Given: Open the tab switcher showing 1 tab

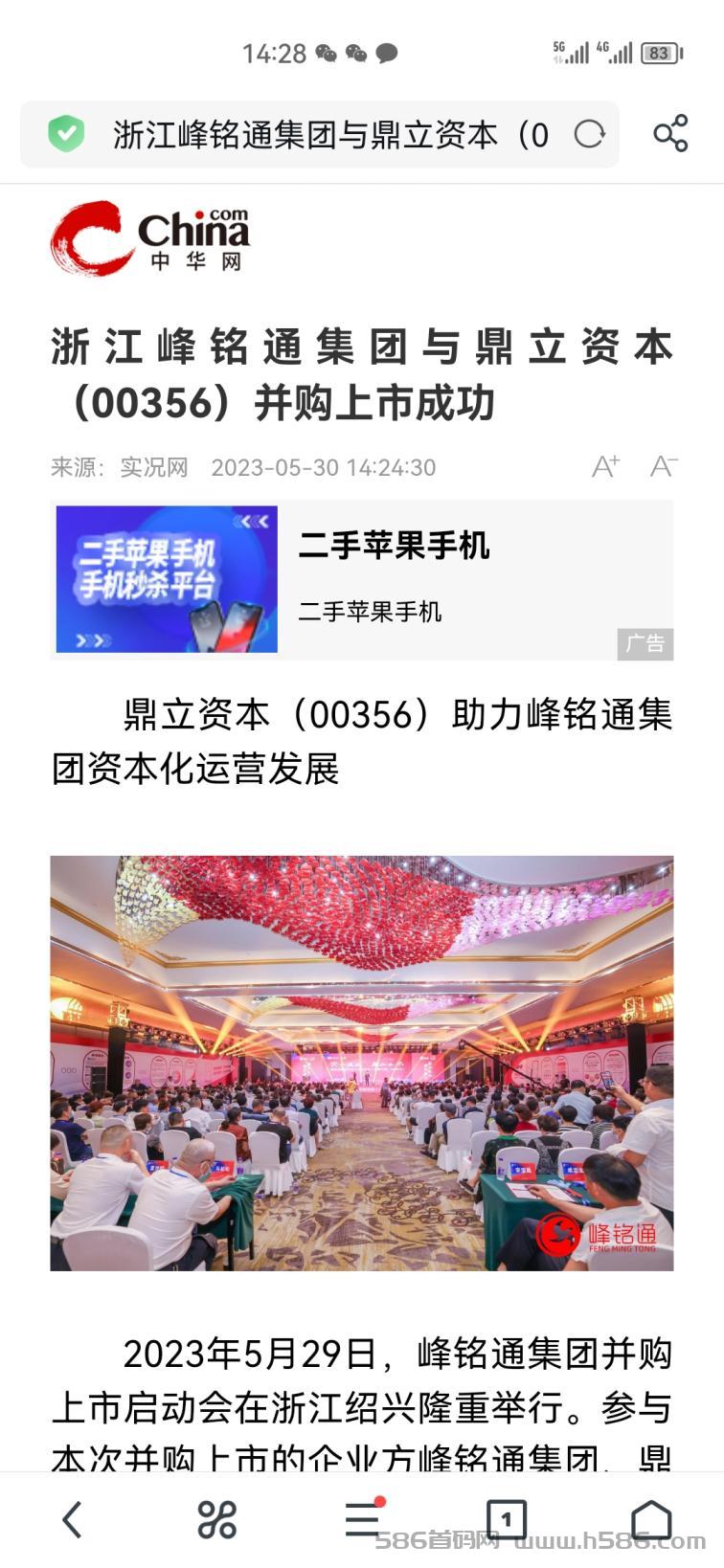Looking at the screenshot, I should click(506, 1518).
